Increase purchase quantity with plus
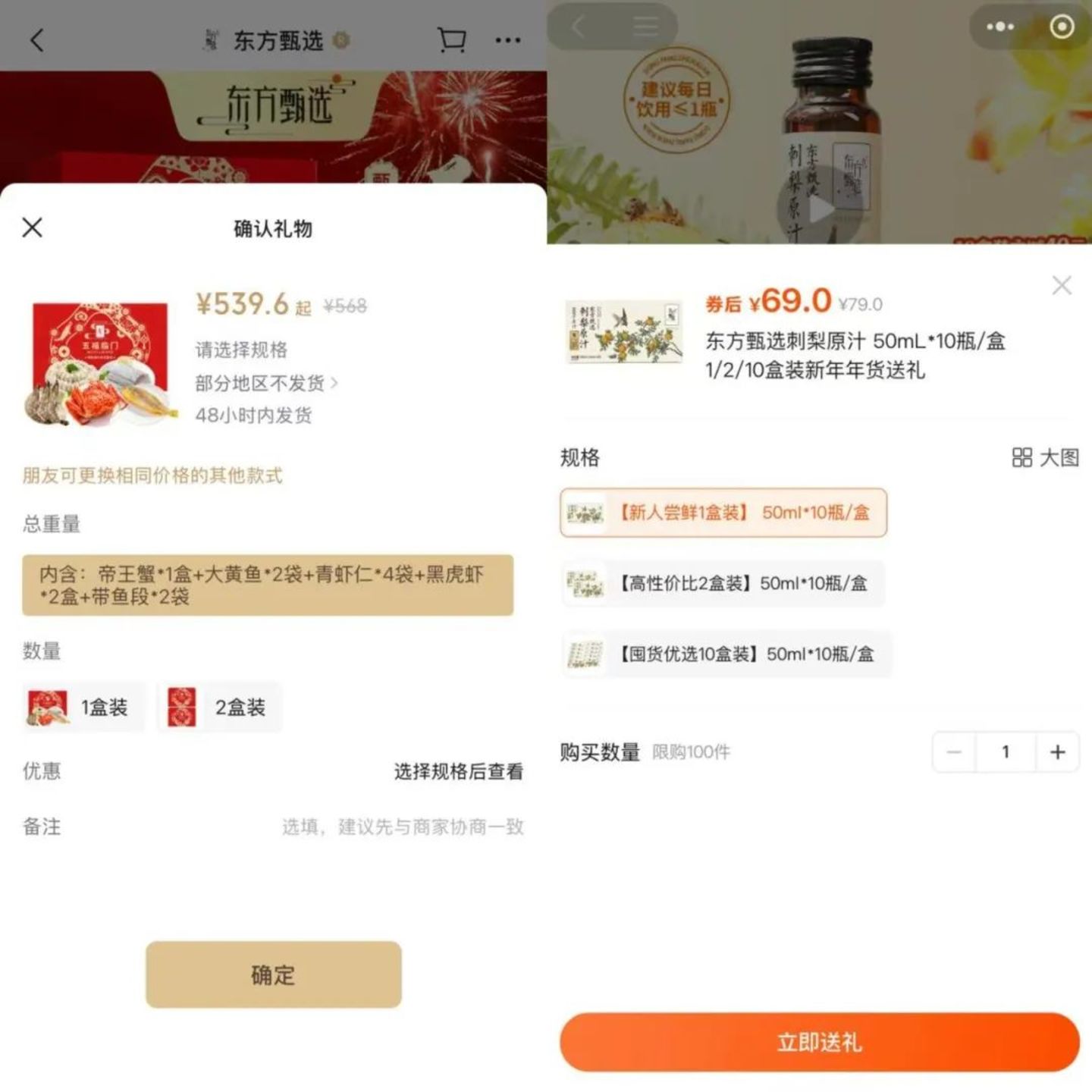The width and height of the screenshot is (1092, 1092). (x=1057, y=752)
